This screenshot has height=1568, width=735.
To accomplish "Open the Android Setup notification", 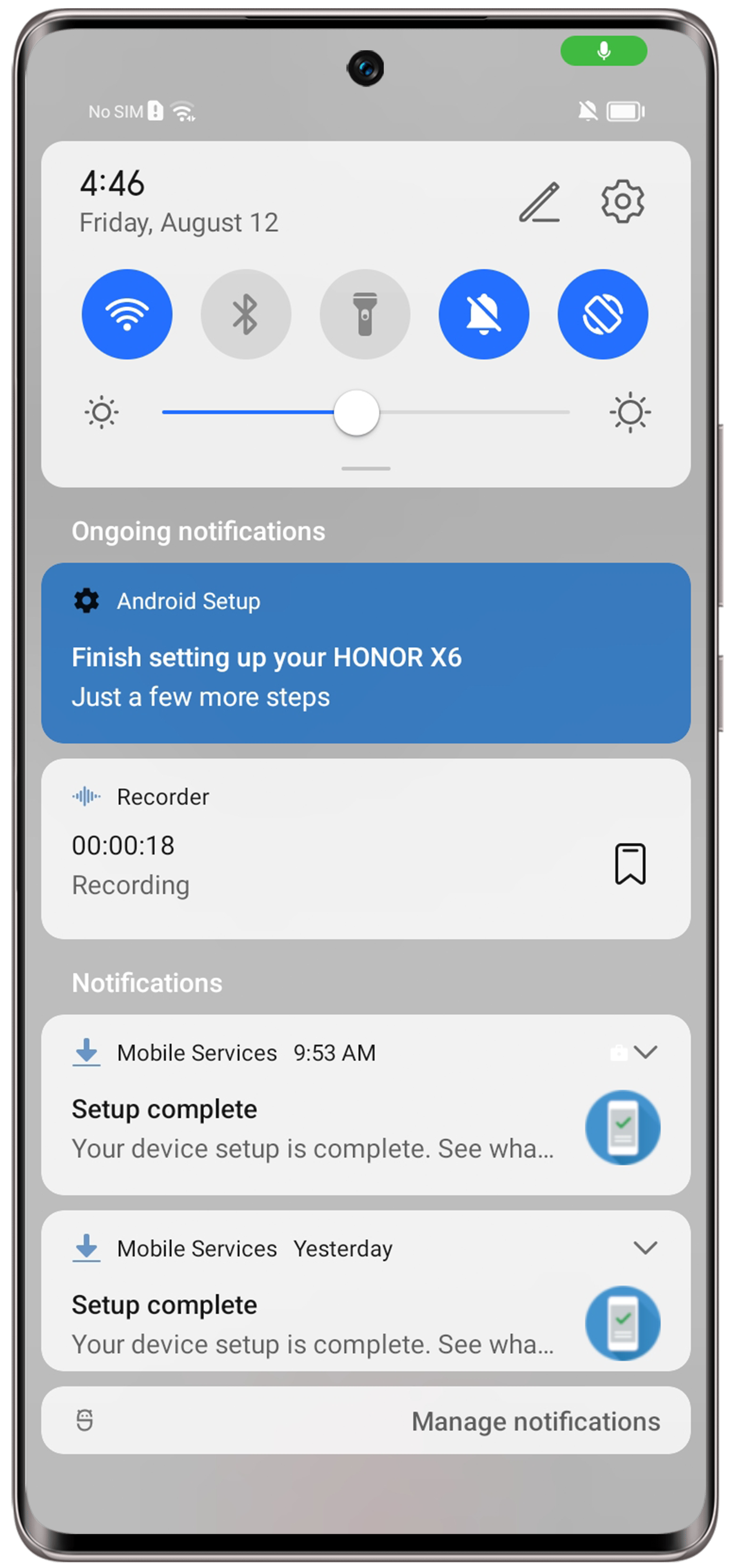I will click(365, 653).
